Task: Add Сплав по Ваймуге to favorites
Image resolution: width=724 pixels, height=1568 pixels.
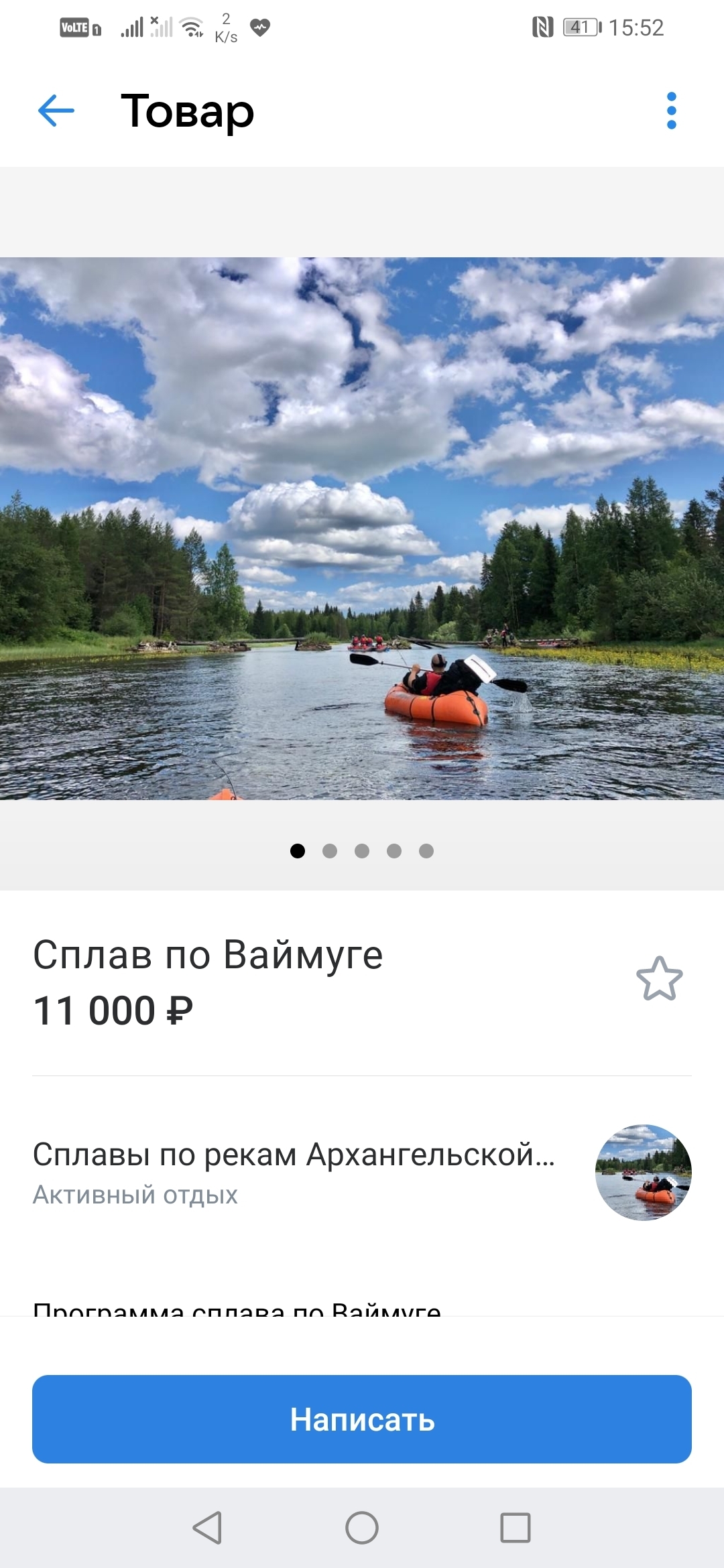Action: tap(659, 979)
